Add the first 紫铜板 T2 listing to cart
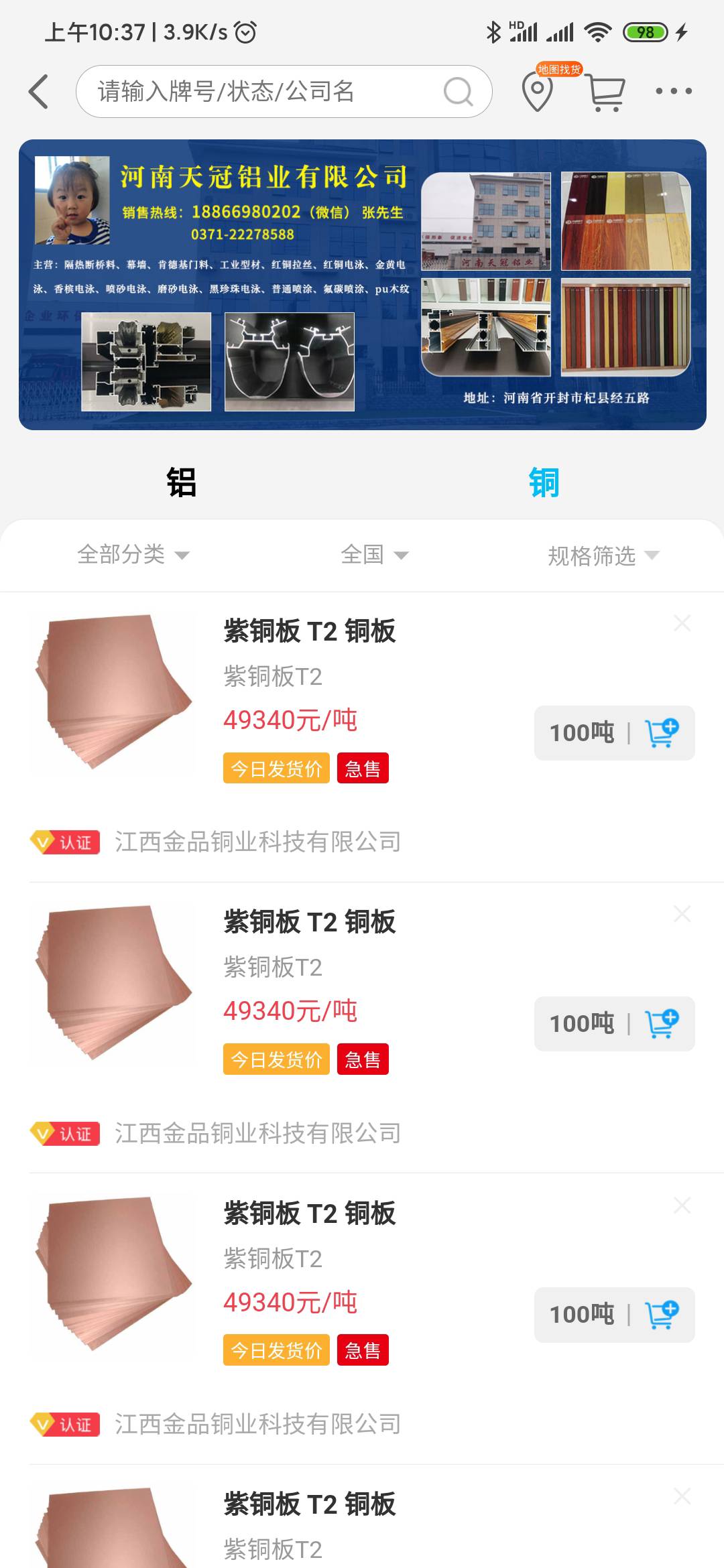The width and height of the screenshot is (724, 1568). 661,733
